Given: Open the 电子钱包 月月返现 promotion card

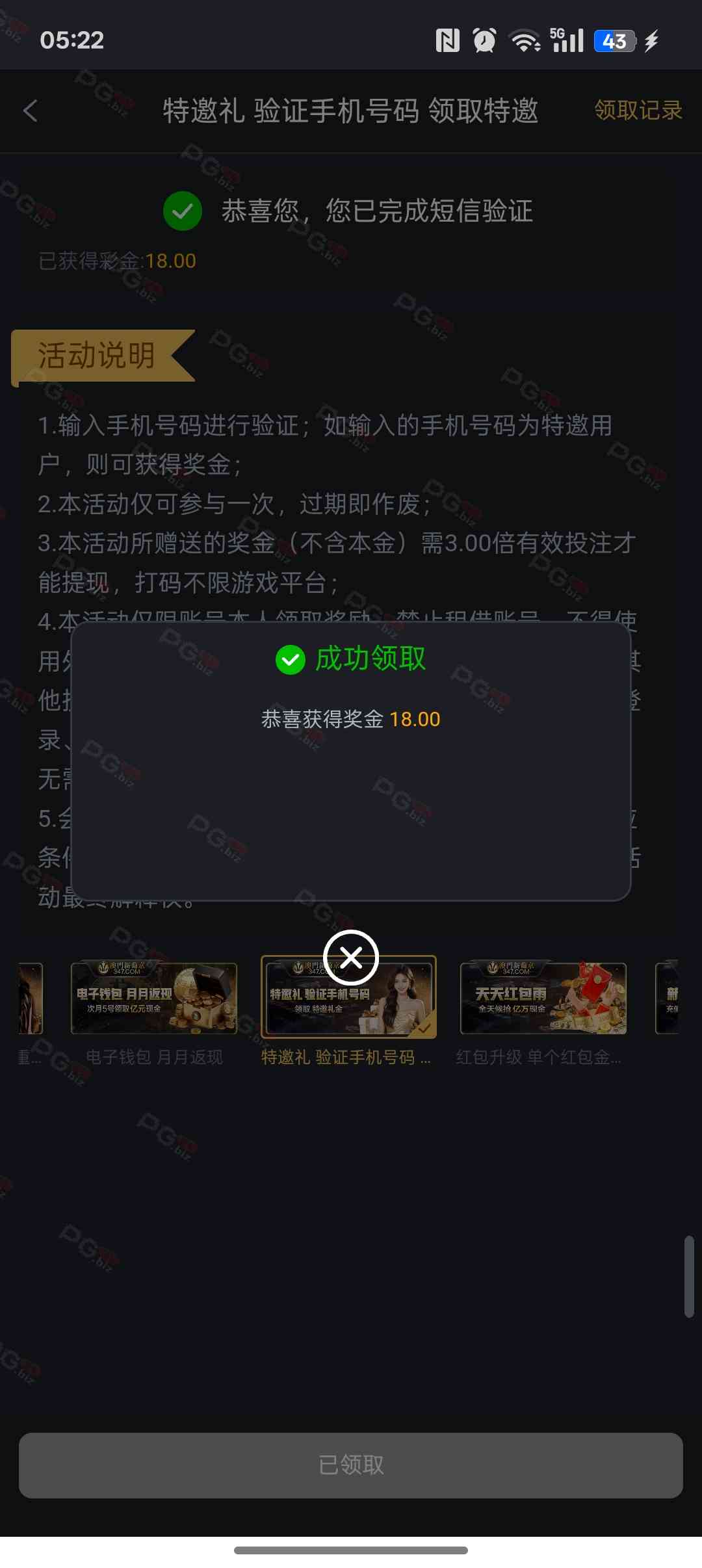Looking at the screenshot, I should tap(154, 999).
